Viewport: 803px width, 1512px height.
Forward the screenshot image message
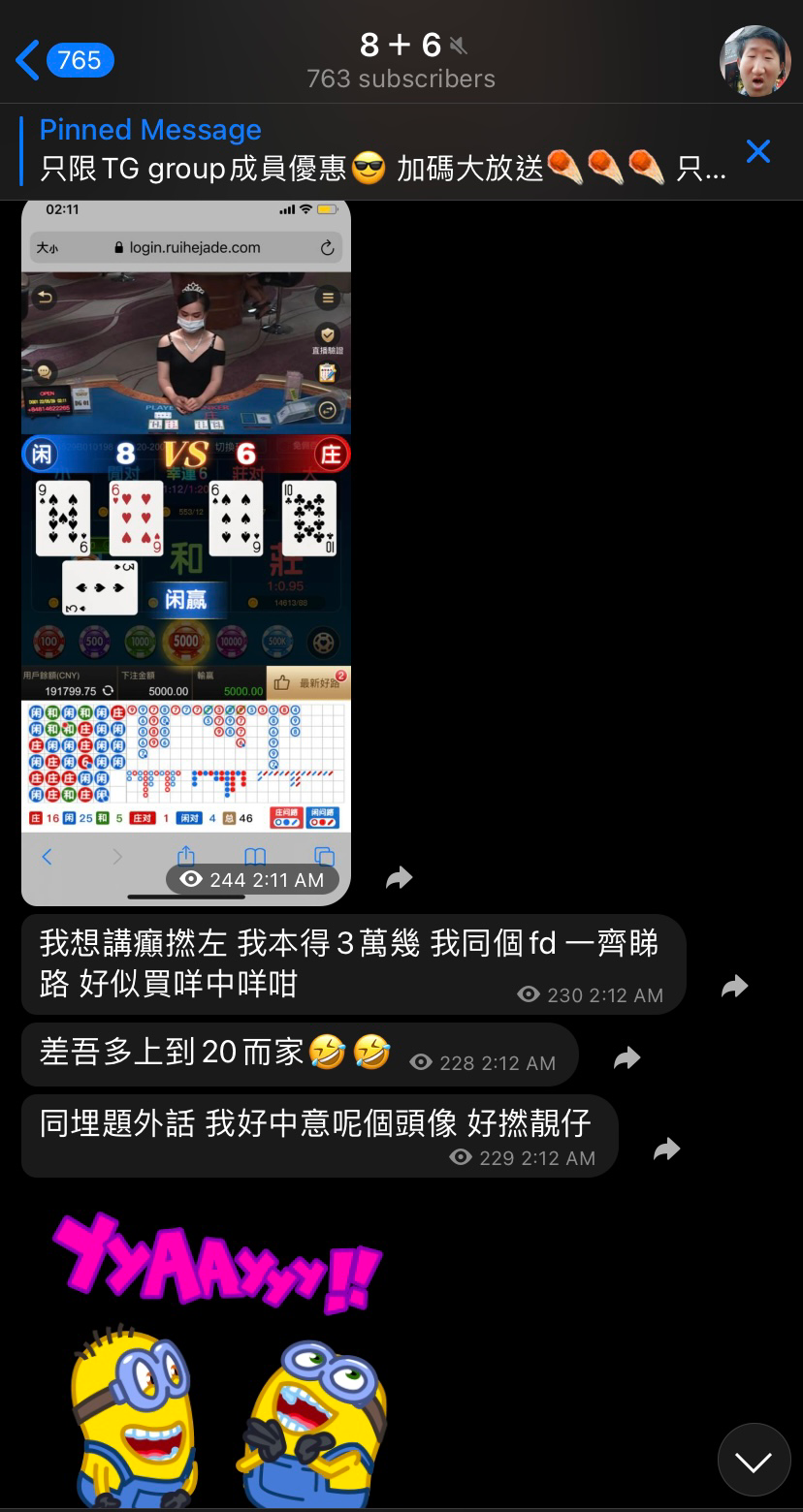(x=399, y=878)
